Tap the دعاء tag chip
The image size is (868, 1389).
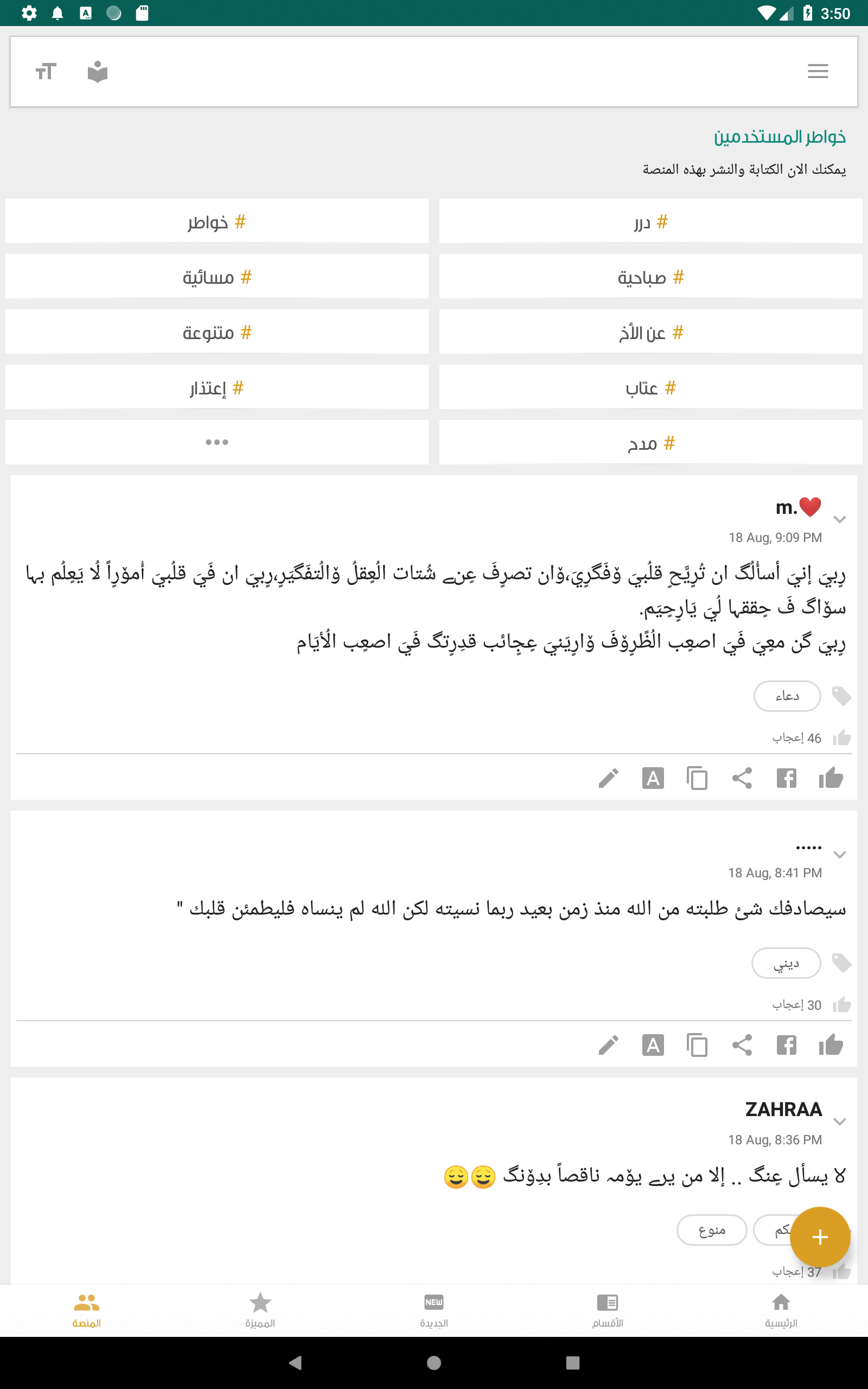pyautogui.click(x=787, y=696)
